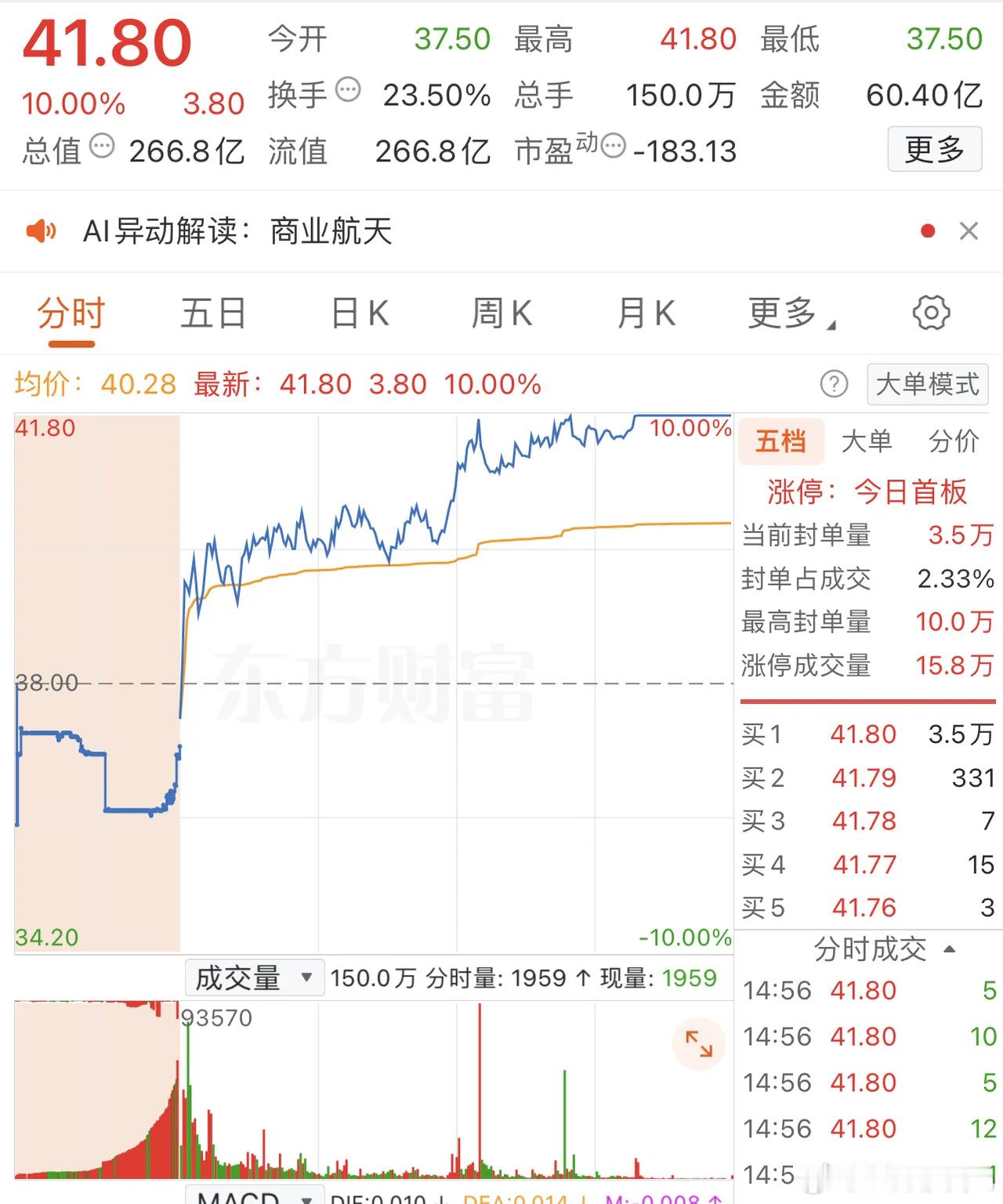This screenshot has height=1204, width=1003.
Task: Expand the volume chart fullscreen arrows icon
Action: point(700,1045)
